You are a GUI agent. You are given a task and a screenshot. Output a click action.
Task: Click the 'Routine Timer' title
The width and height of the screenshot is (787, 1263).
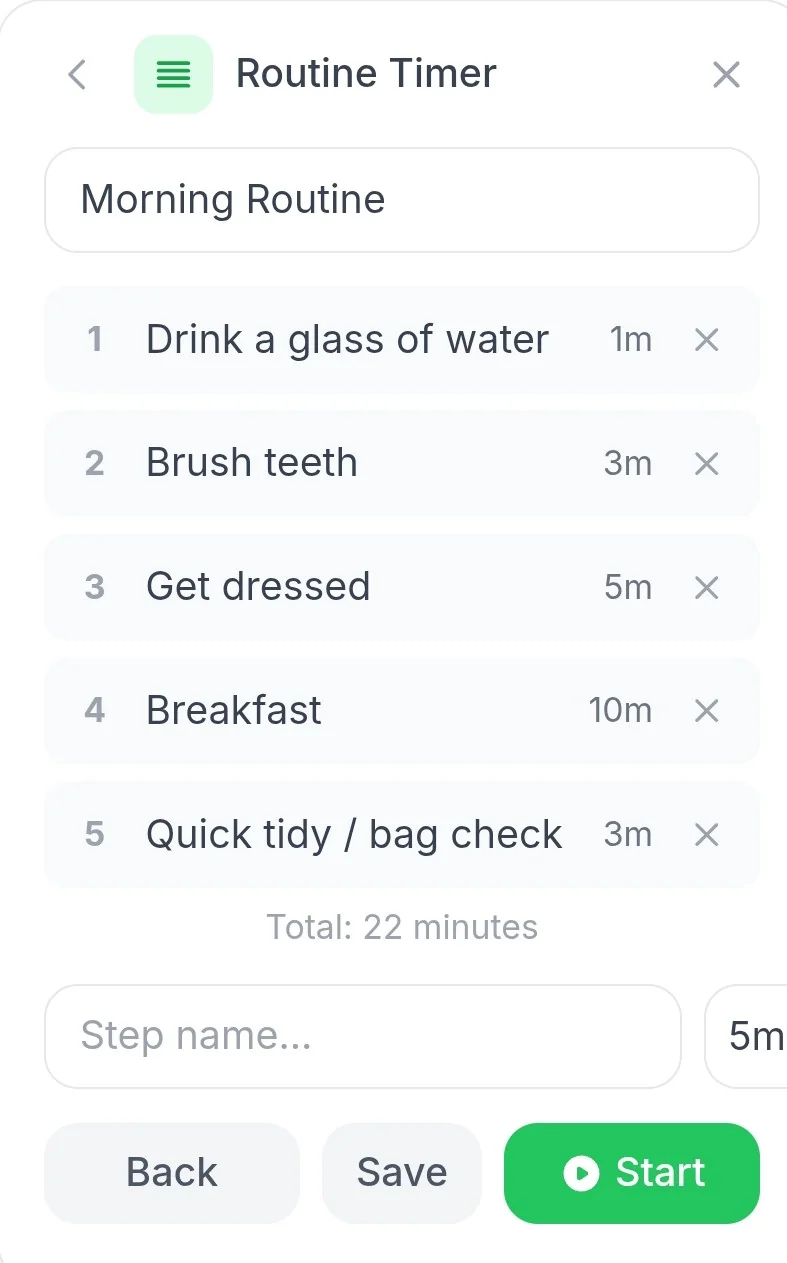[365, 73]
